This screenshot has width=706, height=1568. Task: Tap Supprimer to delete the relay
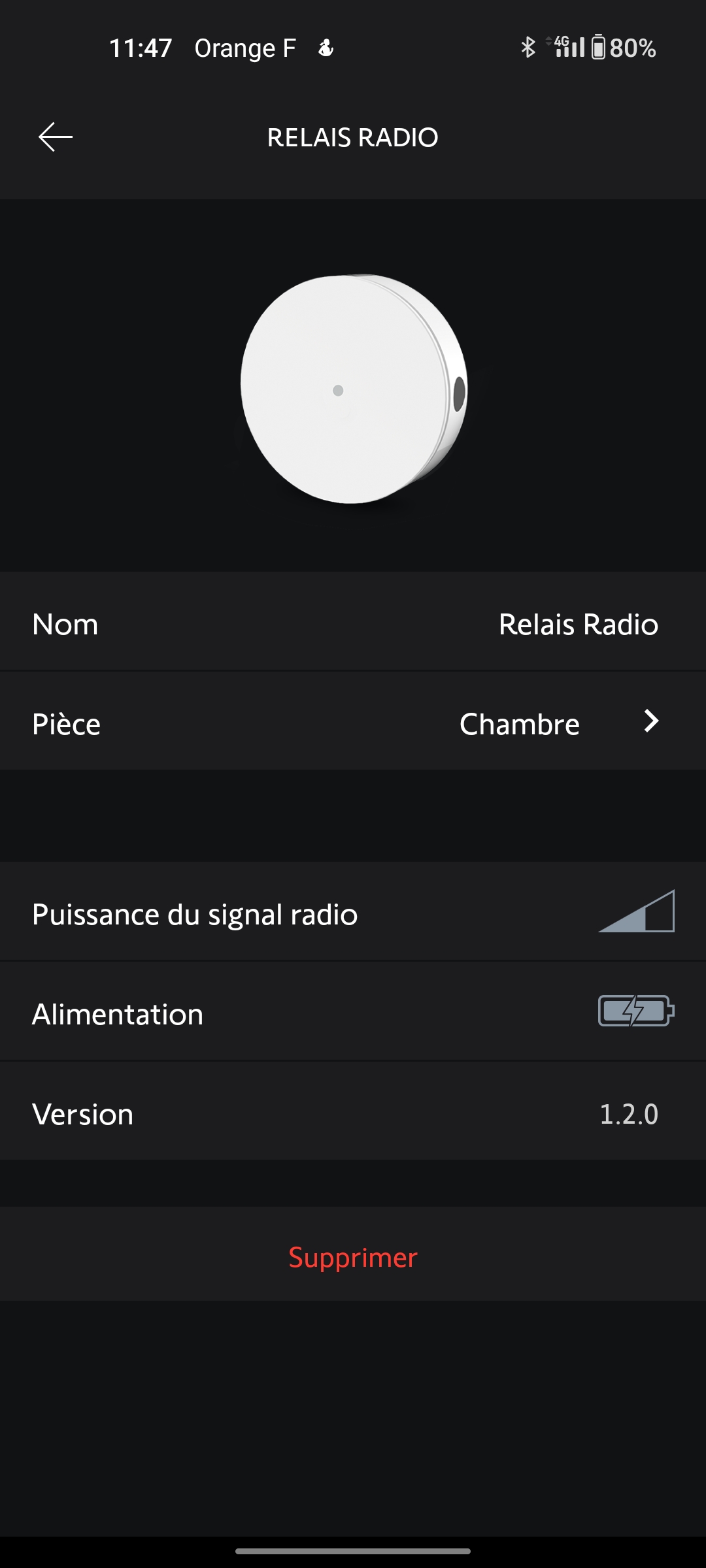[x=353, y=1257]
